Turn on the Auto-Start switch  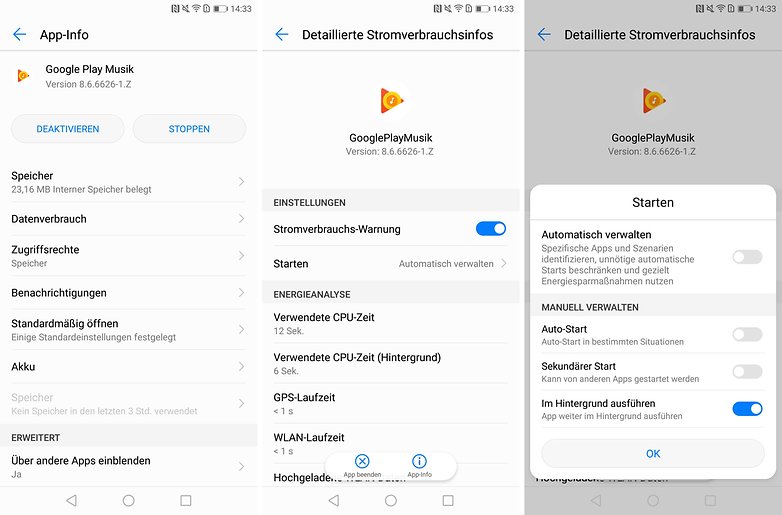(747, 335)
